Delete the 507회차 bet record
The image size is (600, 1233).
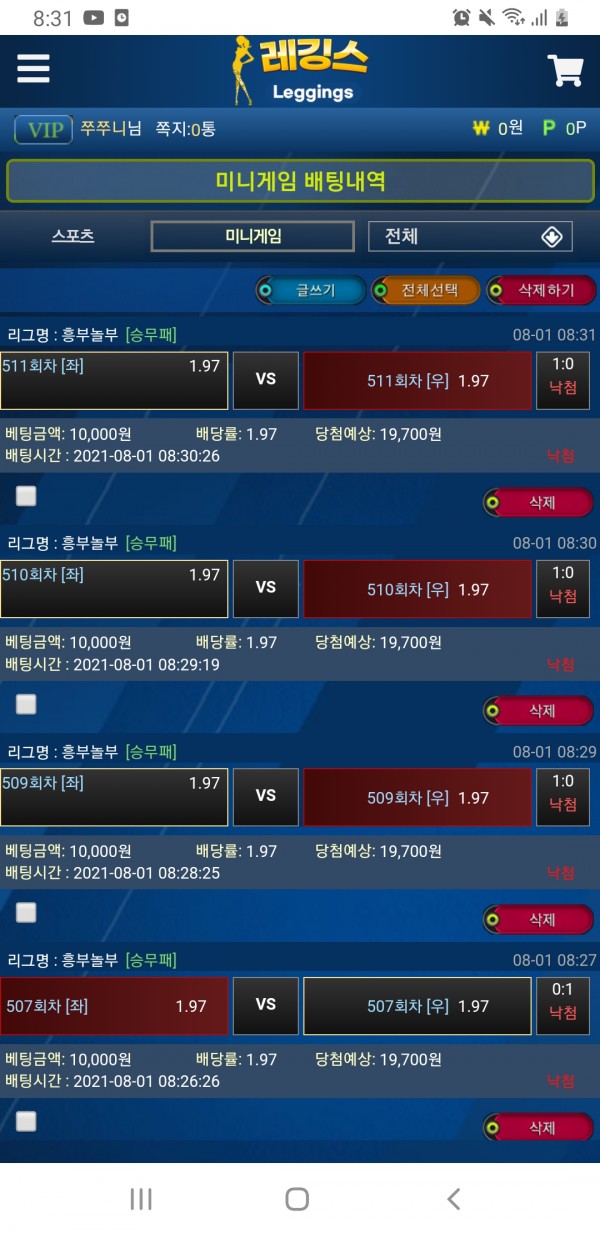(540, 1127)
